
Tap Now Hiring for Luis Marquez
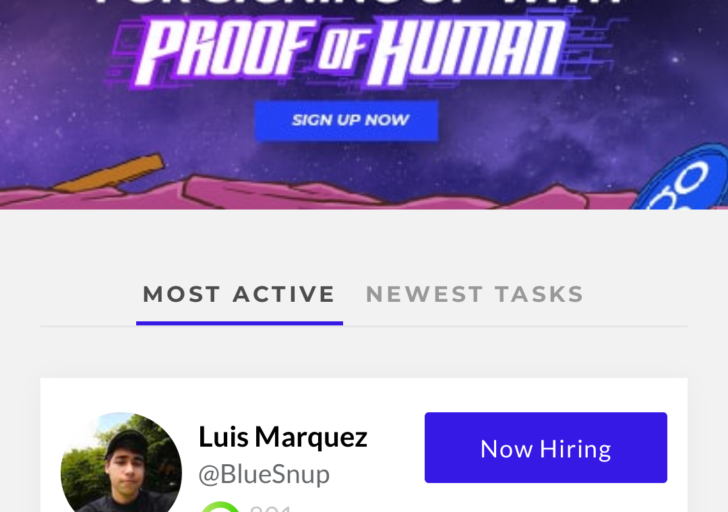pos(545,448)
